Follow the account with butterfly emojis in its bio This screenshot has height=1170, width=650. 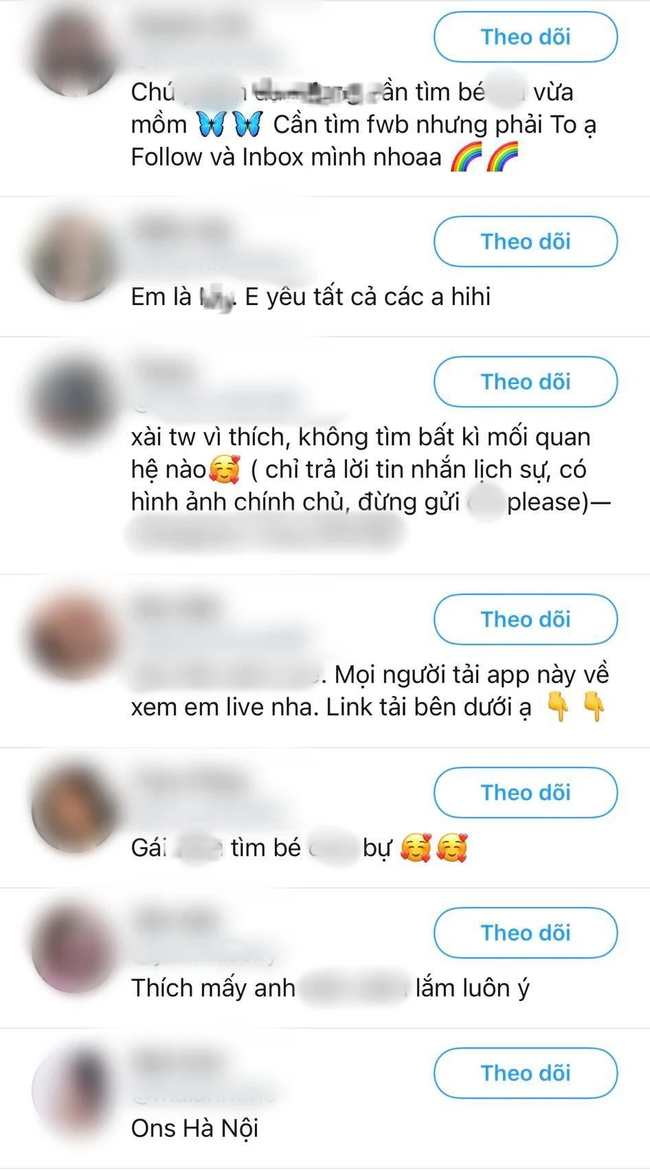pos(525,37)
